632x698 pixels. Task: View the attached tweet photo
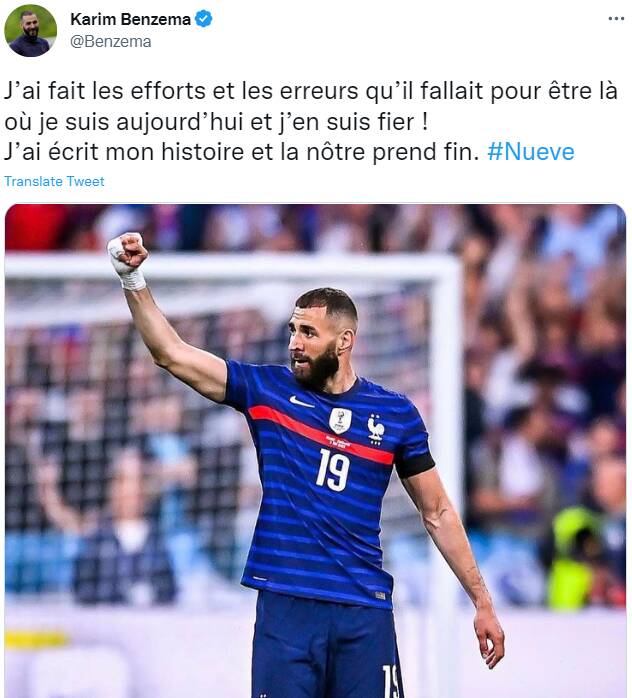315,450
